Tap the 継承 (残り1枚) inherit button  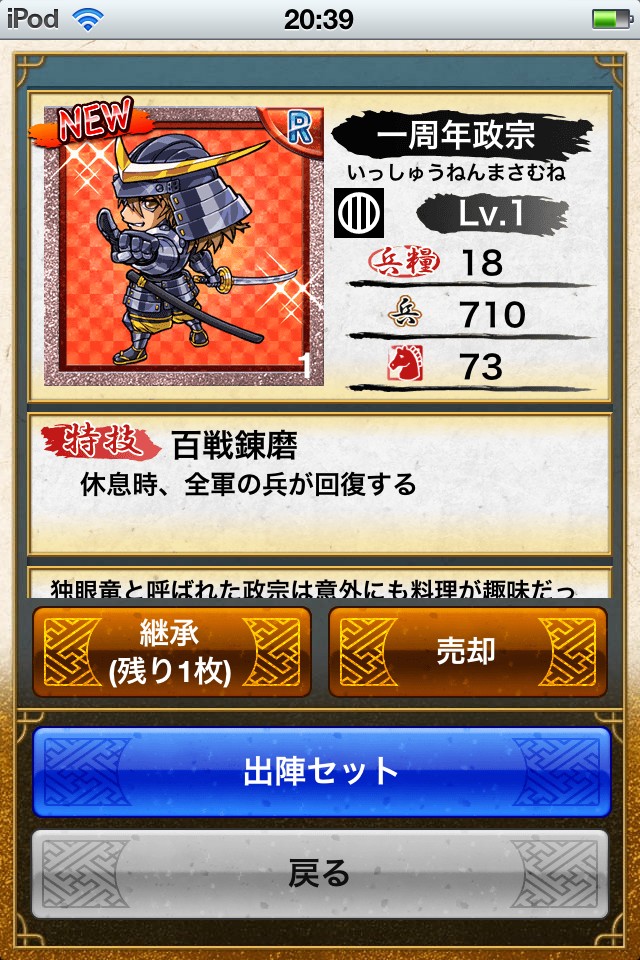171,652
